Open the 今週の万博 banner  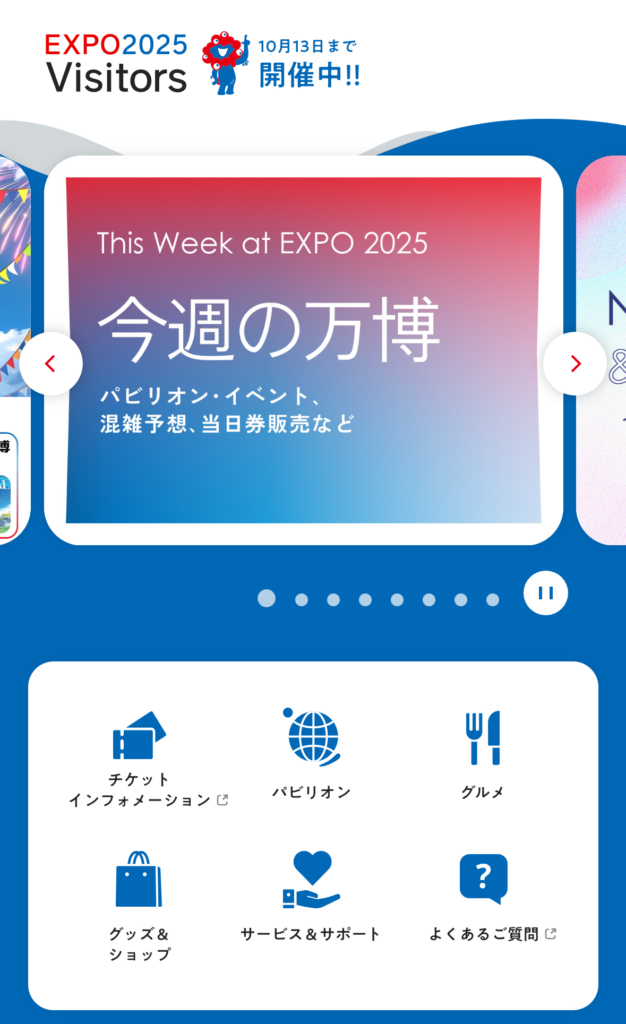pyautogui.click(x=303, y=350)
